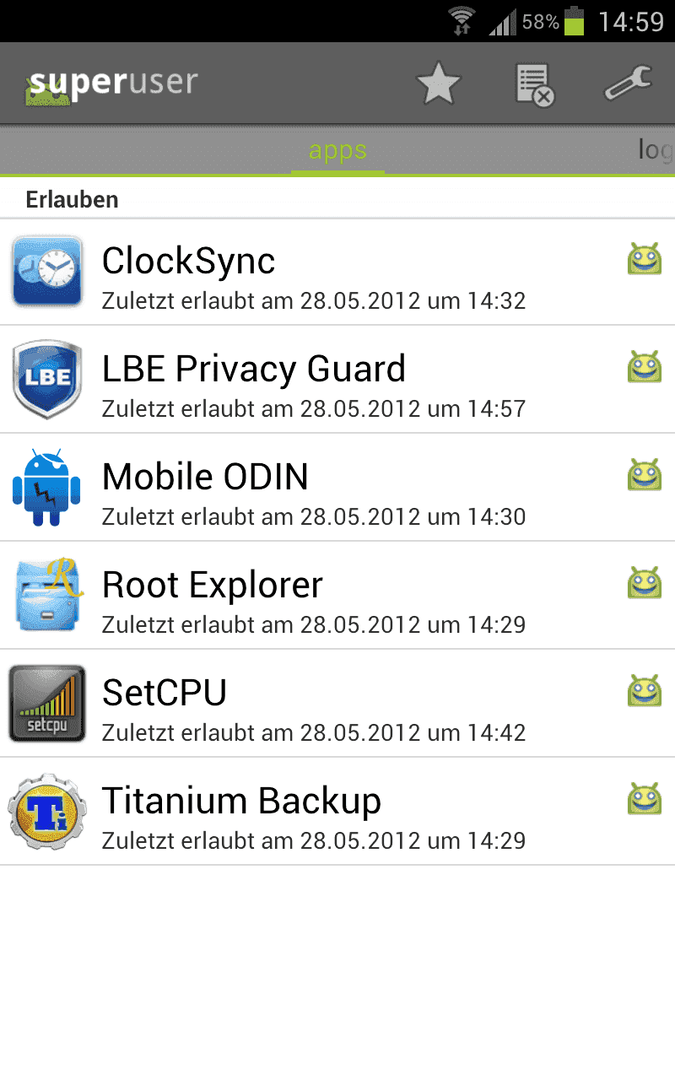
Task: View Titanium Backup permissions
Action: pos(338,812)
